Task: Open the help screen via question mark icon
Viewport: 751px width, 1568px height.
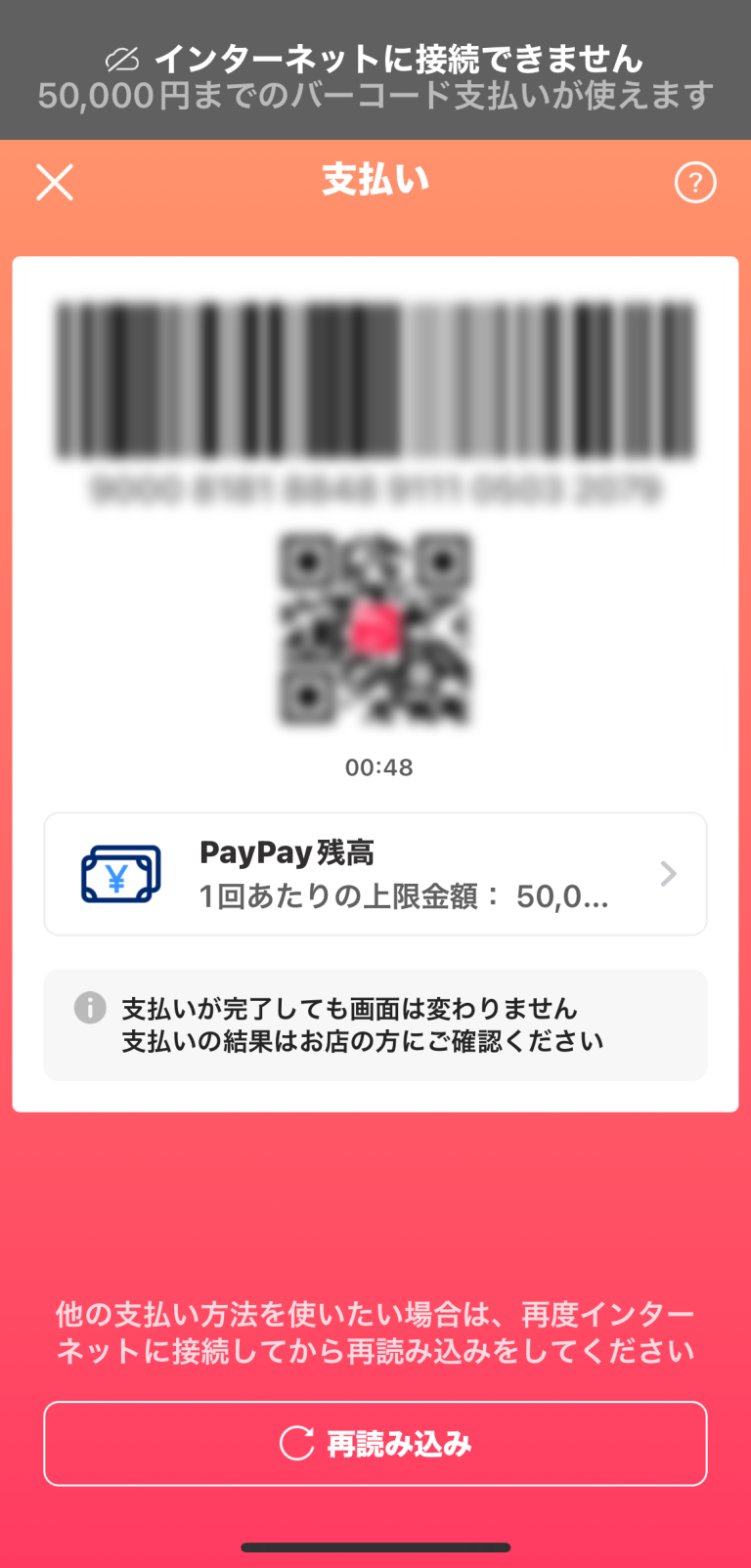Action: pos(695,183)
